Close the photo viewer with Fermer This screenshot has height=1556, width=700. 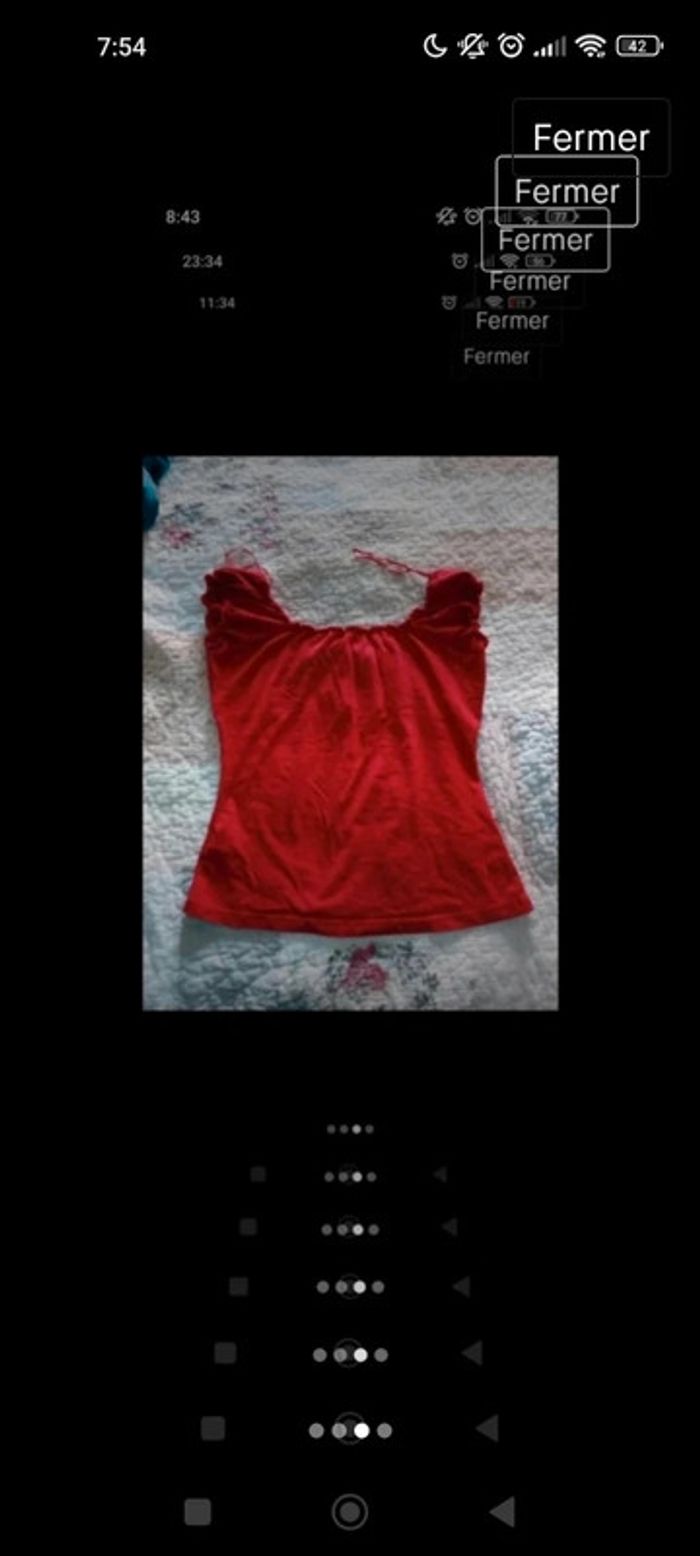[x=590, y=137]
